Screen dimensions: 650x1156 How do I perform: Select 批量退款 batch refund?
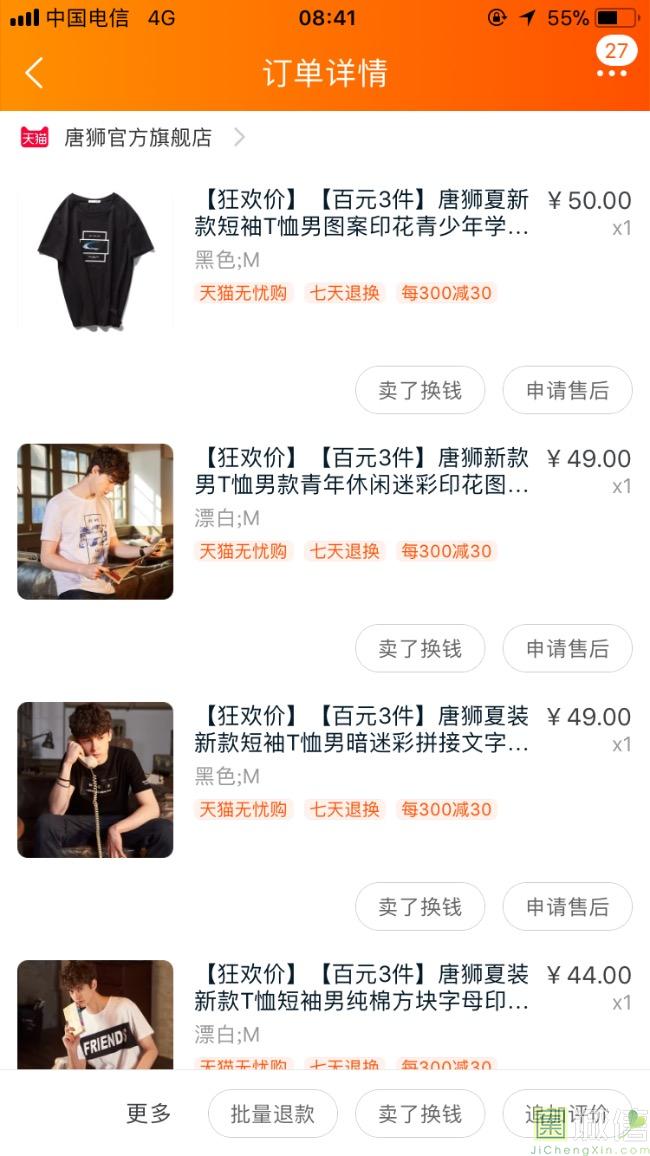coord(273,1113)
